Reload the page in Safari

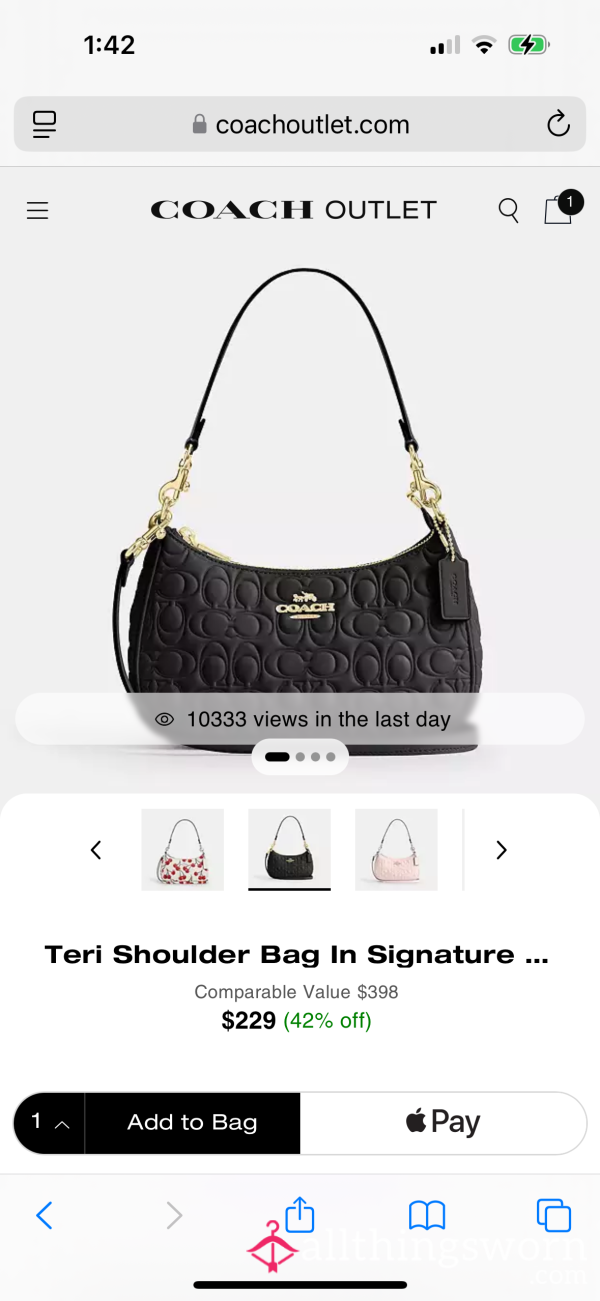pos(558,124)
